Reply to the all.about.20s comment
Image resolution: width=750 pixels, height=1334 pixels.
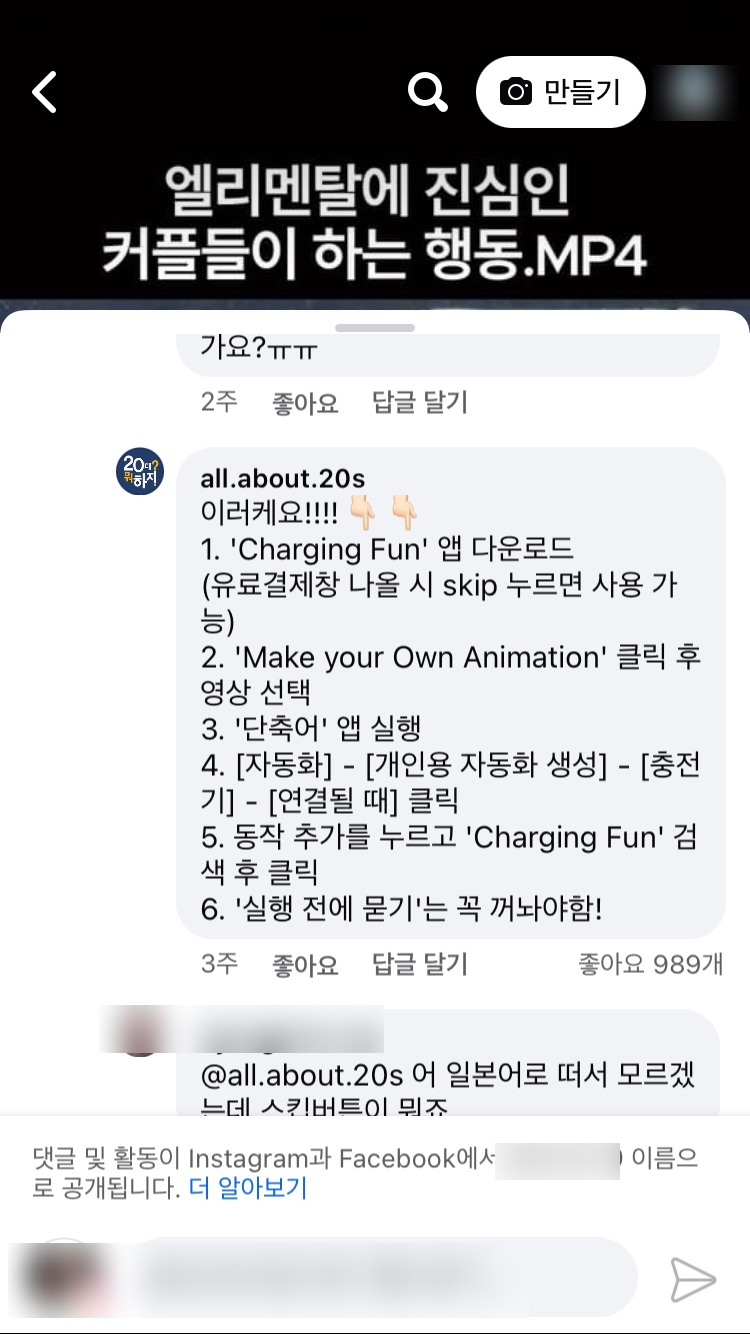pyautogui.click(x=420, y=965)
